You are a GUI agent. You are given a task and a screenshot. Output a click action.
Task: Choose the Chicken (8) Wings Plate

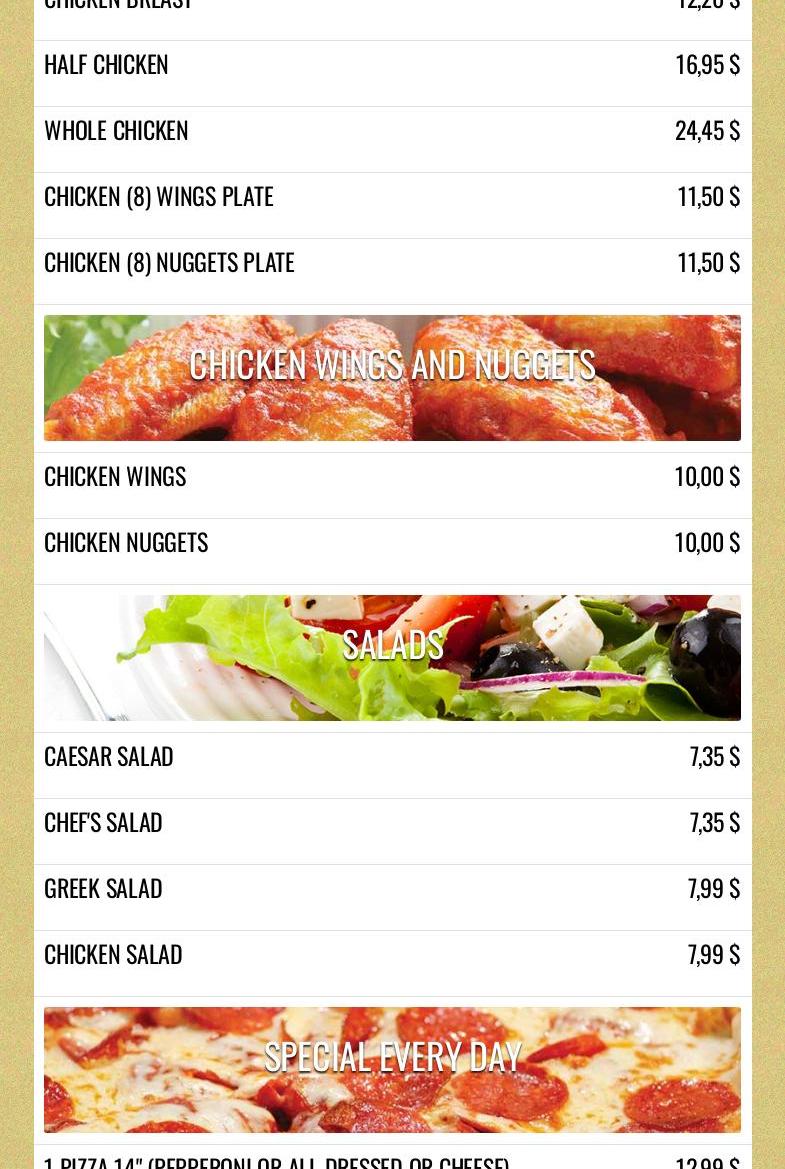[x=158, y=196]
